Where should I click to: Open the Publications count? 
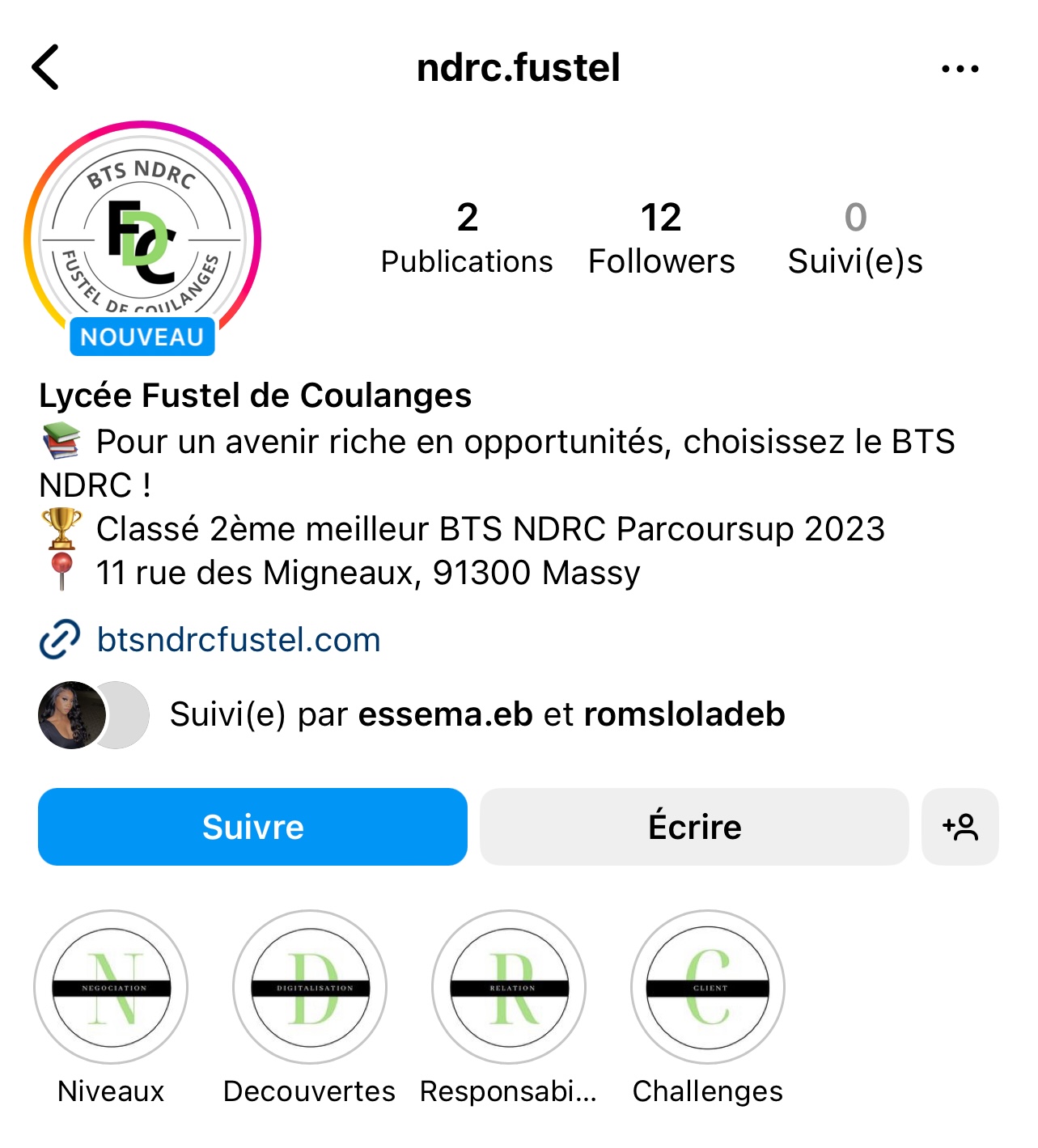pyautogui.click(x=467, y=238)
